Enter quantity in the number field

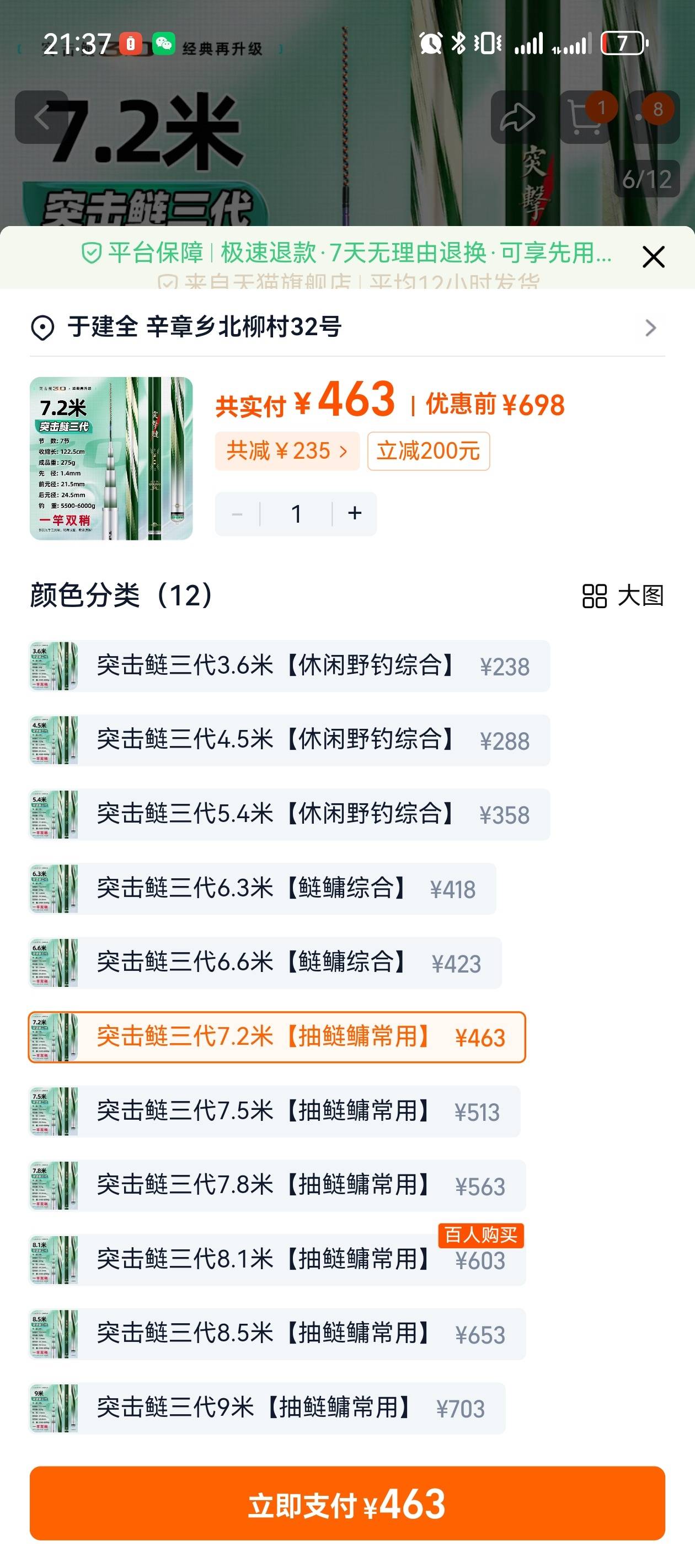[x=296, y=514]
